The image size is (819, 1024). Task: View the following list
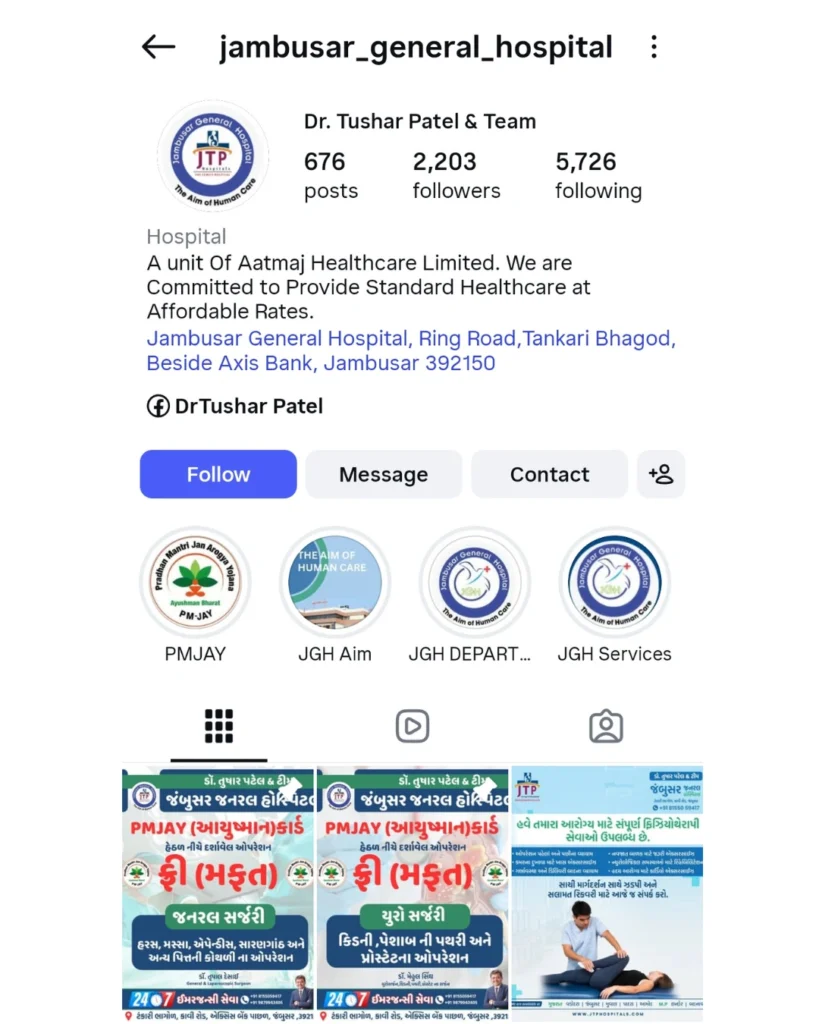(598, 175)
